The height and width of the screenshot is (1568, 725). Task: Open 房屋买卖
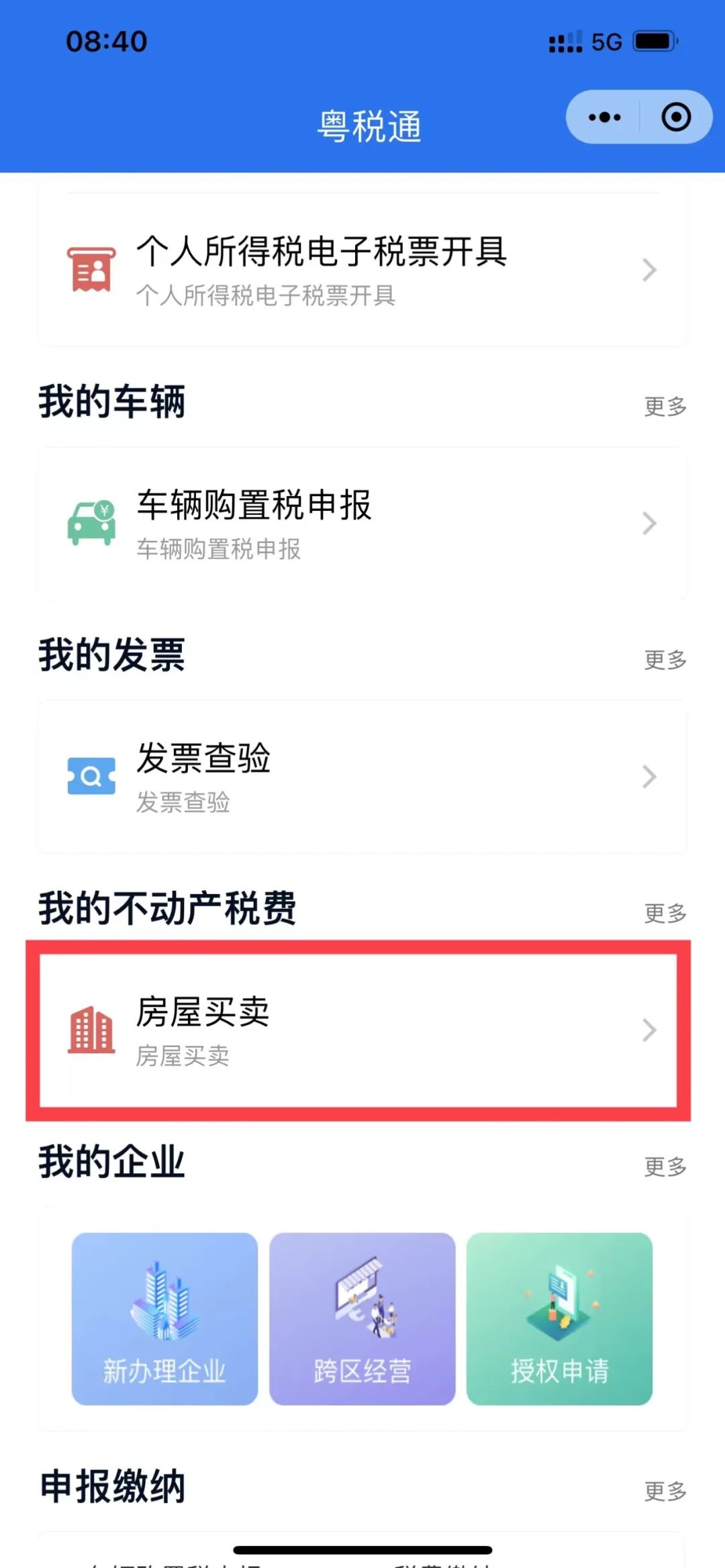(358, 1030)
